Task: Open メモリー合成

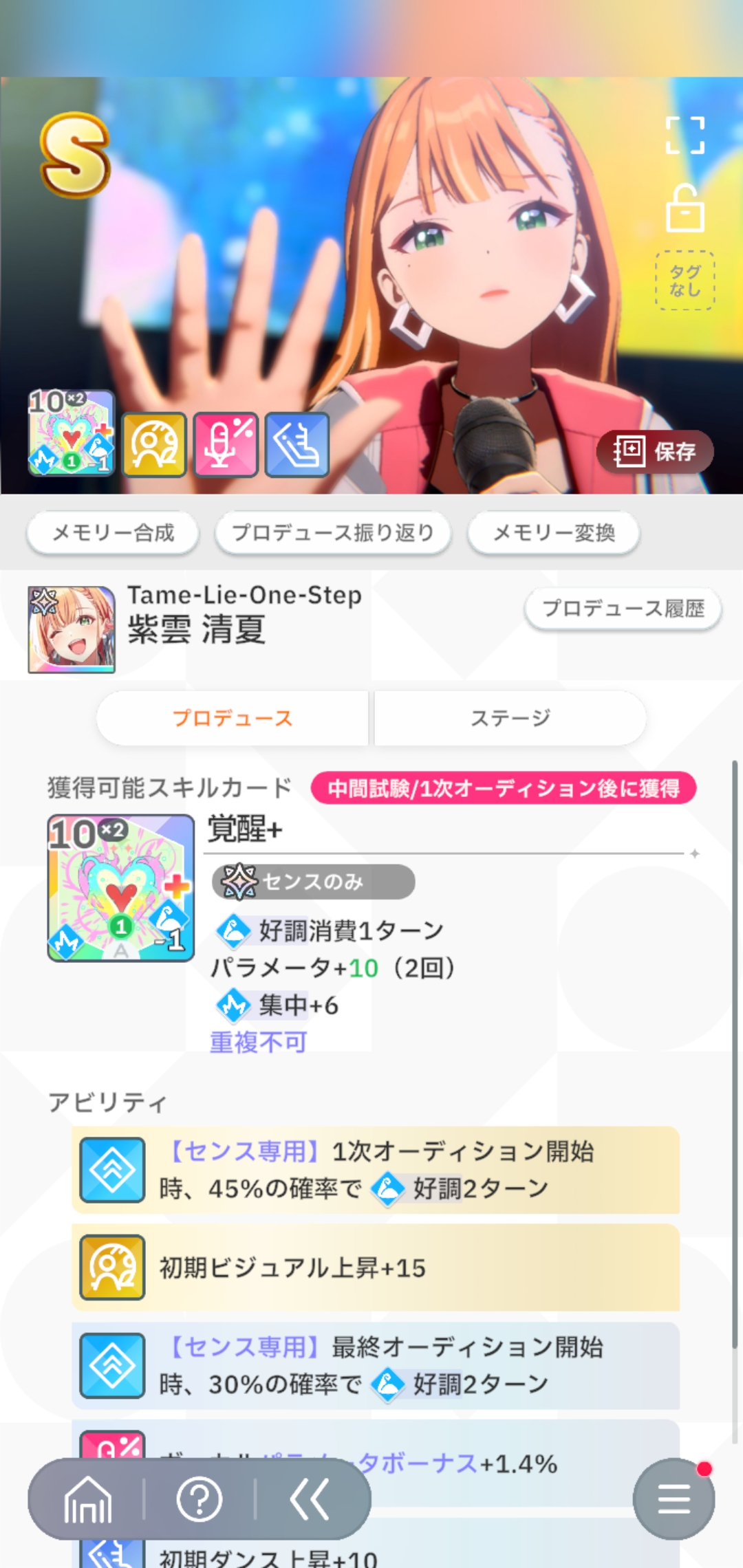Action: (x=113, y=532)
